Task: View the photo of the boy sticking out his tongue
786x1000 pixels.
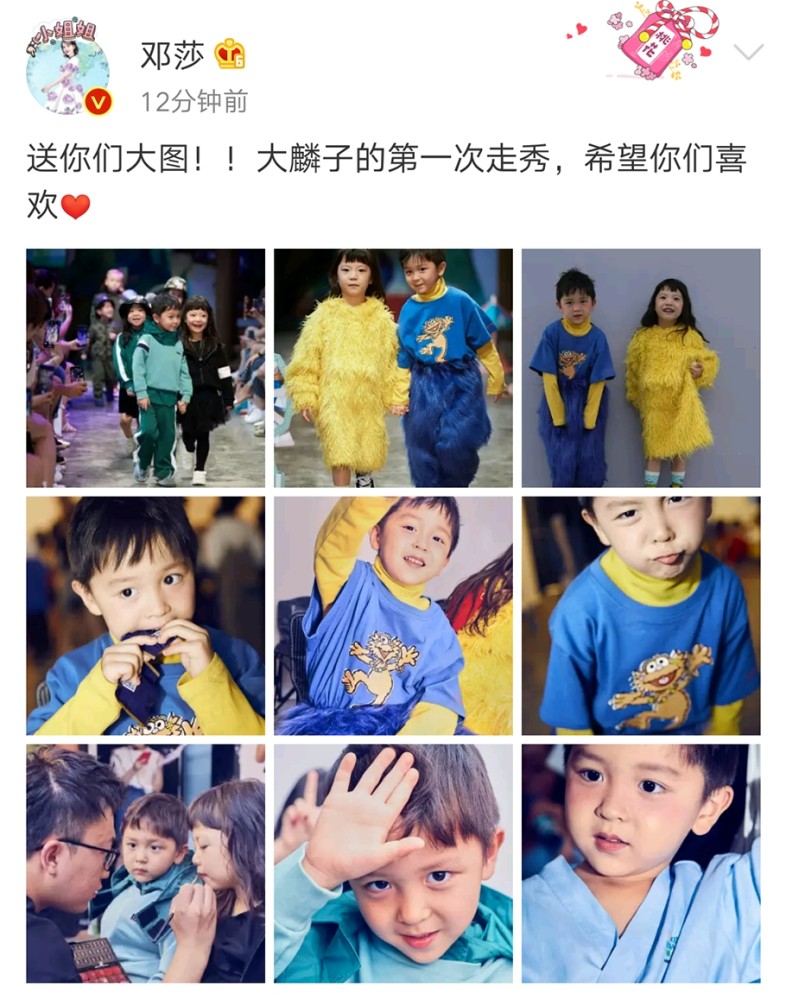Action: (640, 616)
